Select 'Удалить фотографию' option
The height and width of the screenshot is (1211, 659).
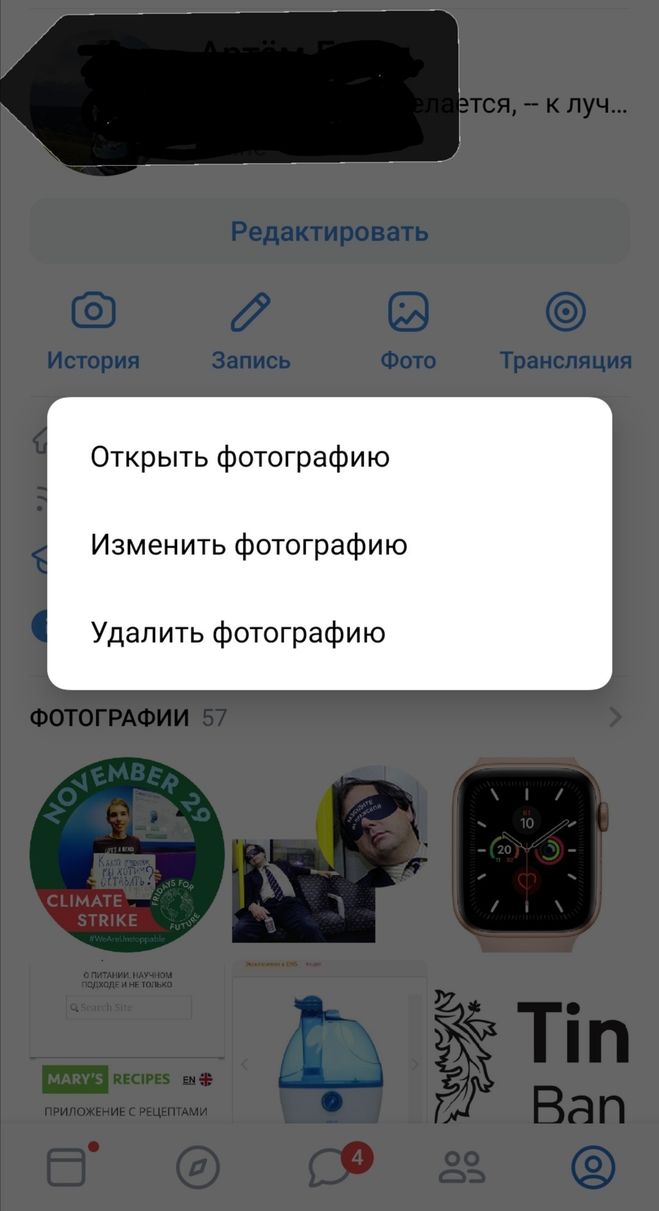coord(238,633)
